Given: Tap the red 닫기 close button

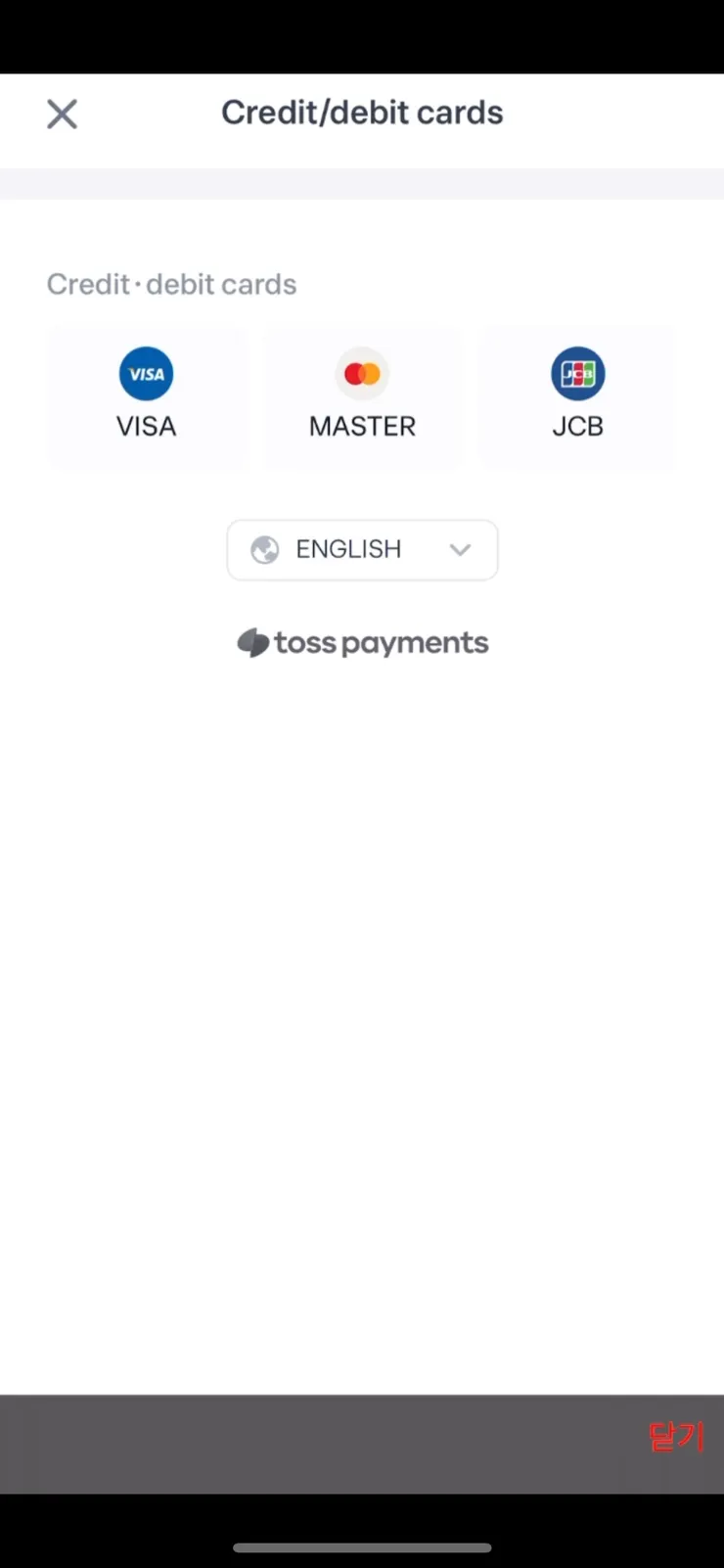Looking at the screenshot, I should click(675, 1437).
